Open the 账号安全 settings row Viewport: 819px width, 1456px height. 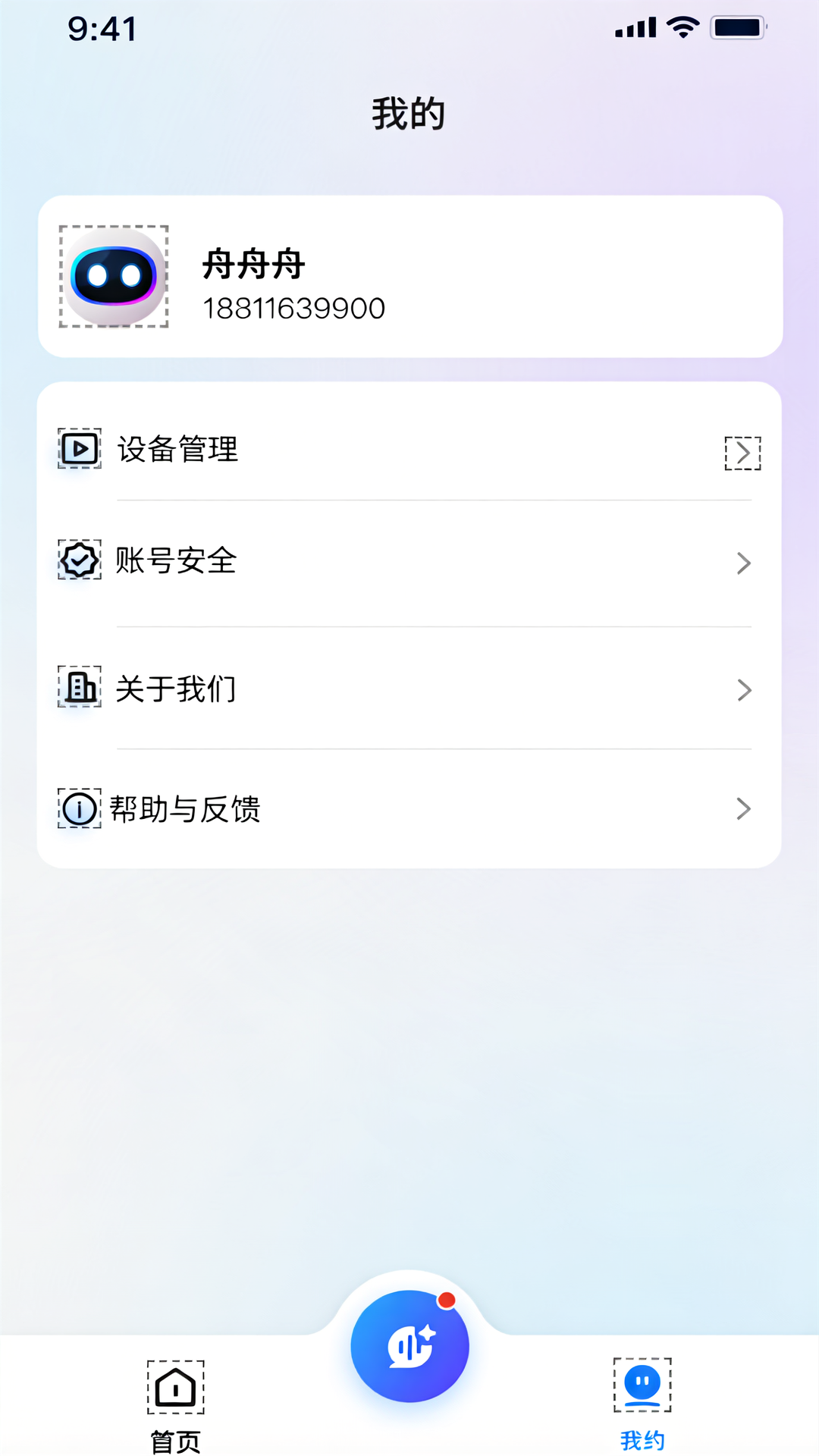point(409,563)
